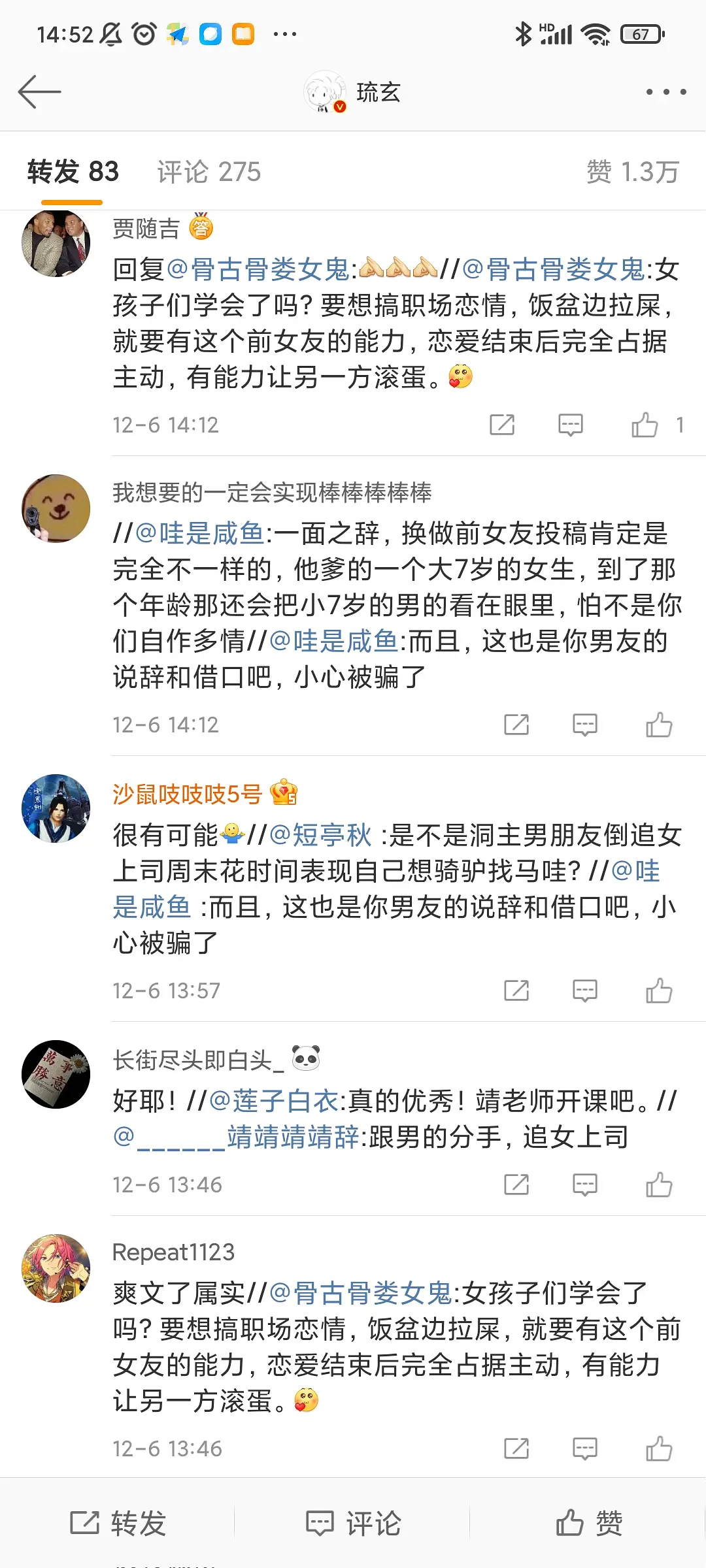Switch to the 赞 1.3万 tab
The height and width of the screenshot is (1568, 706).
(x=631, y=172)
